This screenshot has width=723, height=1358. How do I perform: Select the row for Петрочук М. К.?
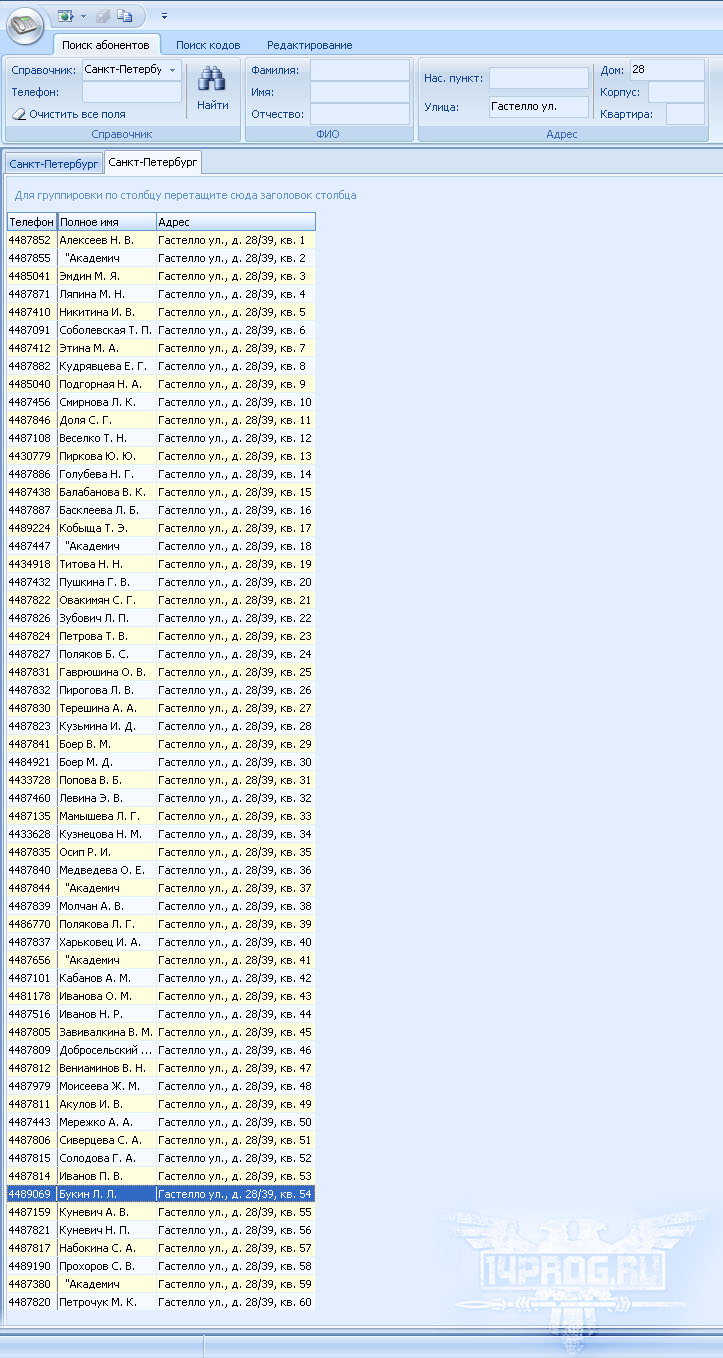coord(161,1302)
